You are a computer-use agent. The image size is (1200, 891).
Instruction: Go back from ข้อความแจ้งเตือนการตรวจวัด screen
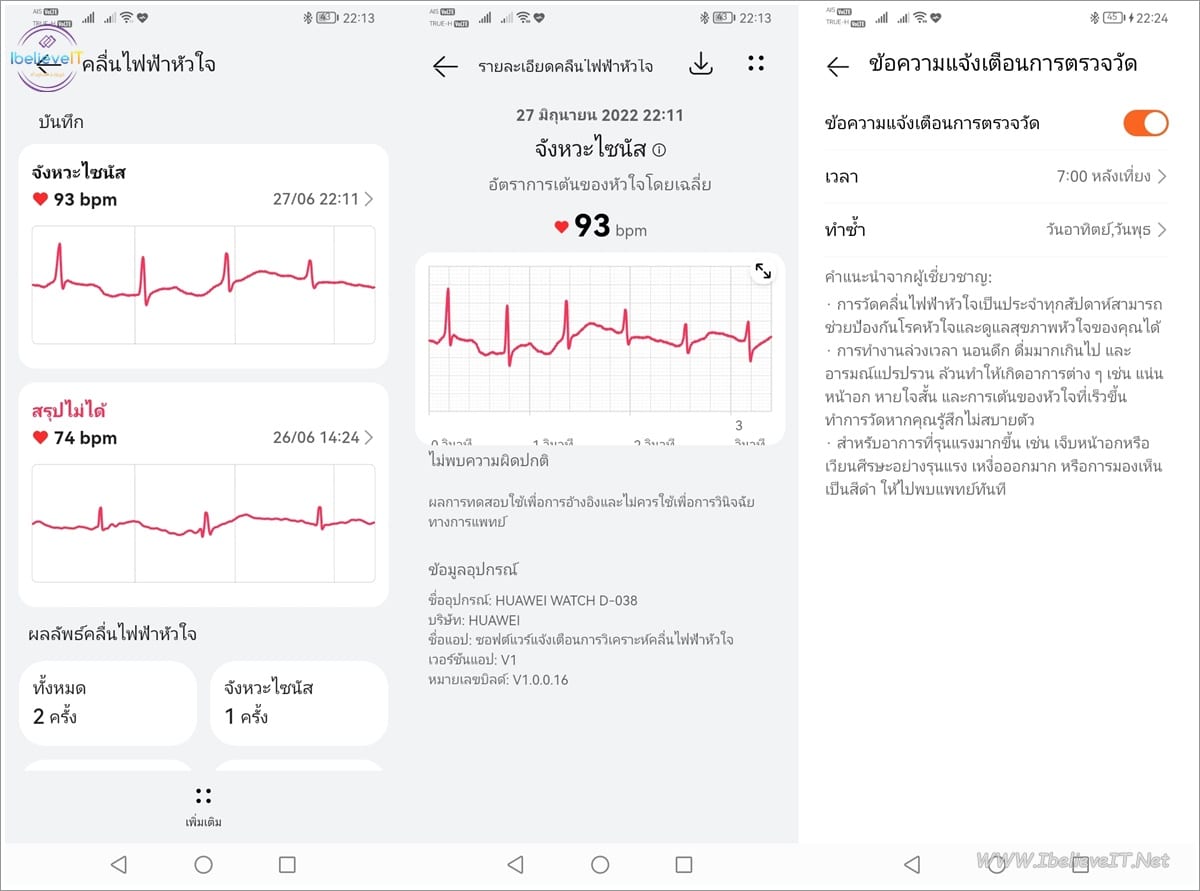pyautogui.click(x=837, y=66)
